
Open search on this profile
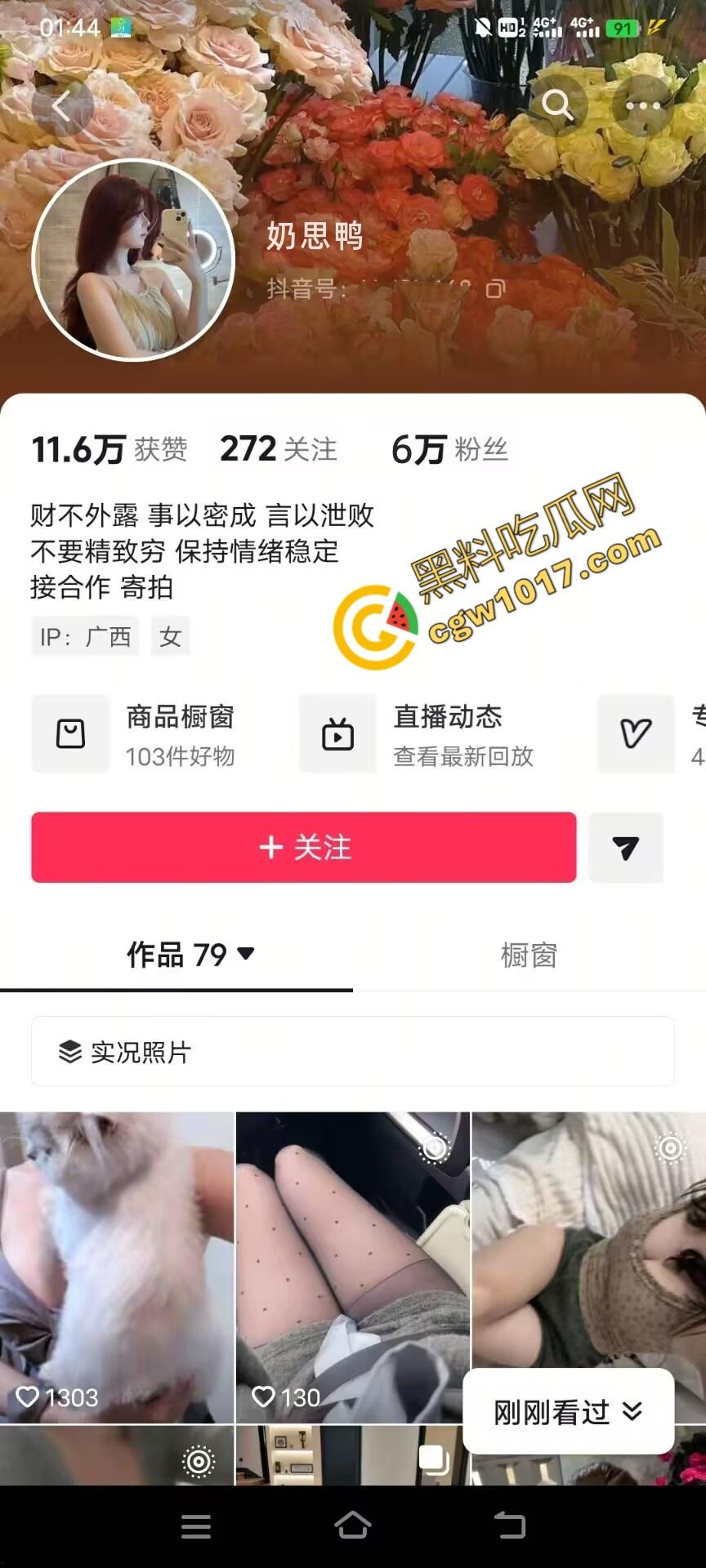(557, 105)
